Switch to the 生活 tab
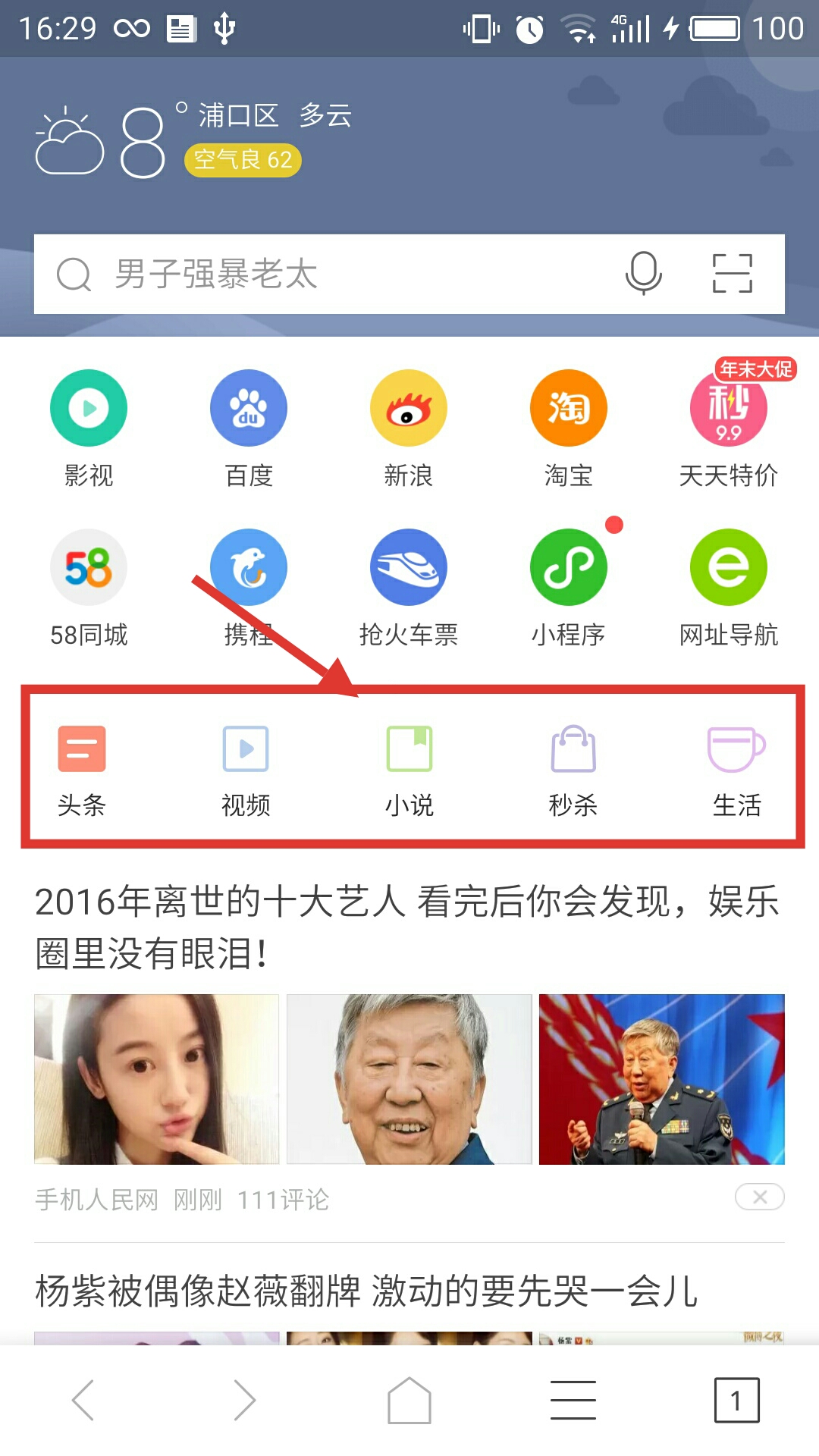819x1456 pixels. pos(736,767)
